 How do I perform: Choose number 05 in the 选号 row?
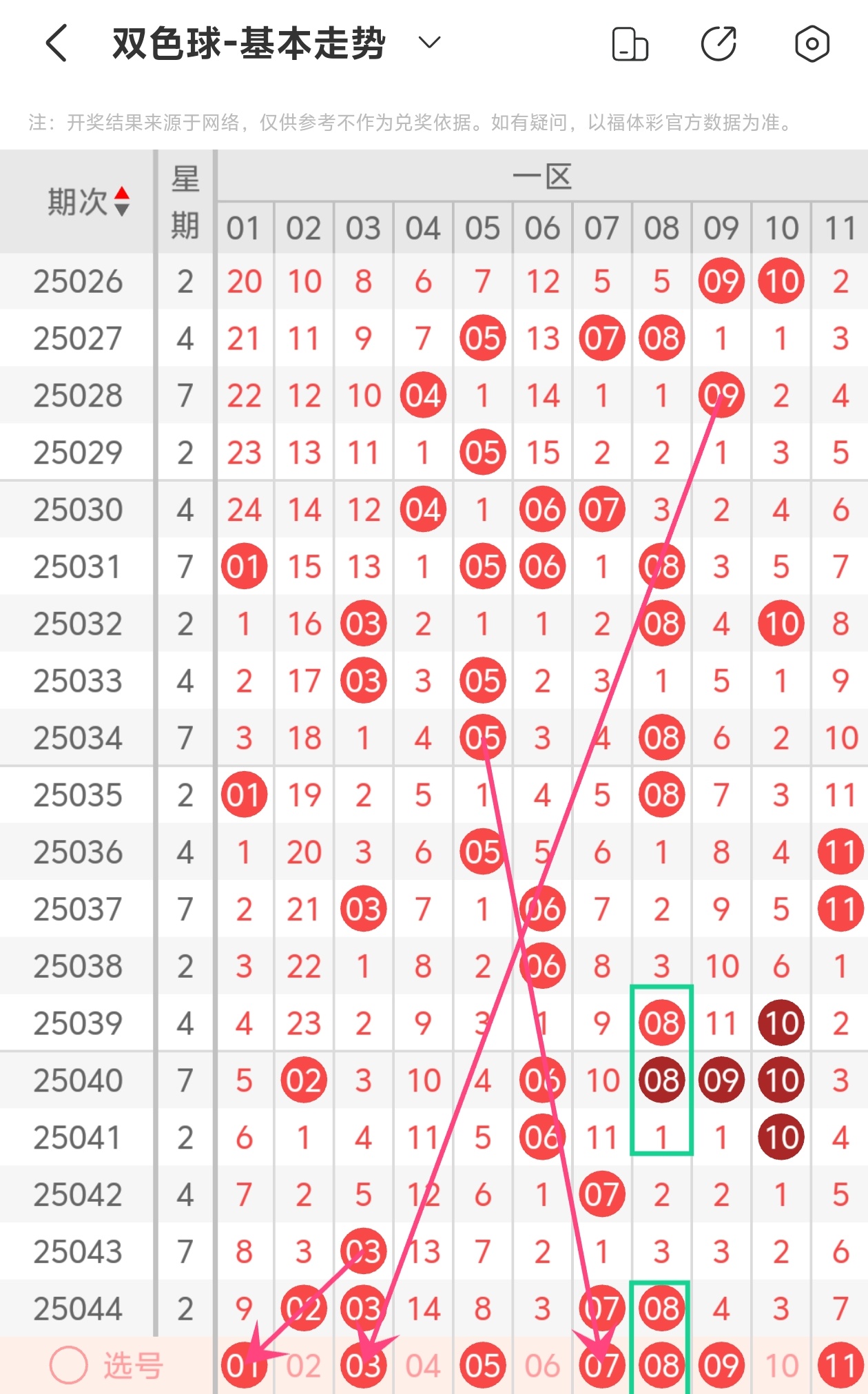pyautogui.click(x=482, y=1365)
